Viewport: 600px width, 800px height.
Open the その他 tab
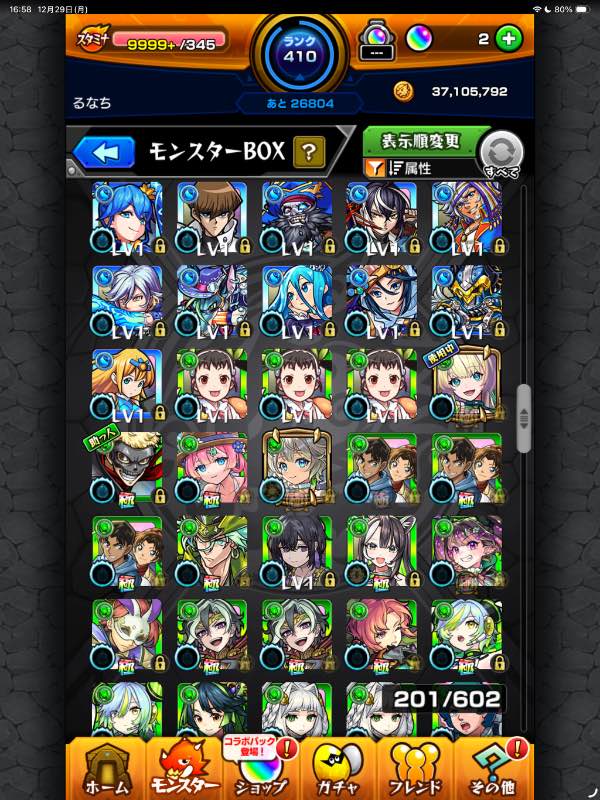(x=493, y=770)
